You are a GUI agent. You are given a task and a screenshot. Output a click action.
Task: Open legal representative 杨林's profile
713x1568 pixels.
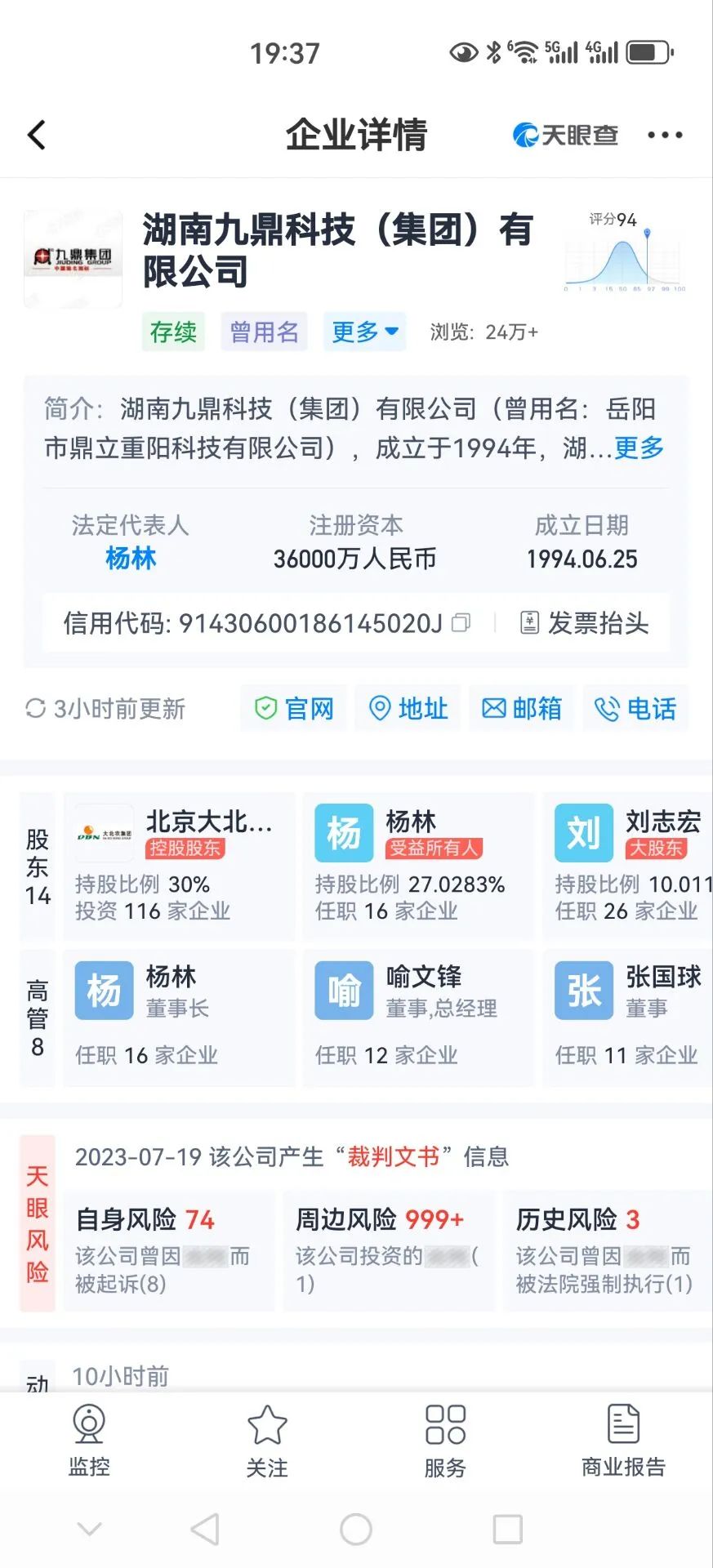pos(131,559)
